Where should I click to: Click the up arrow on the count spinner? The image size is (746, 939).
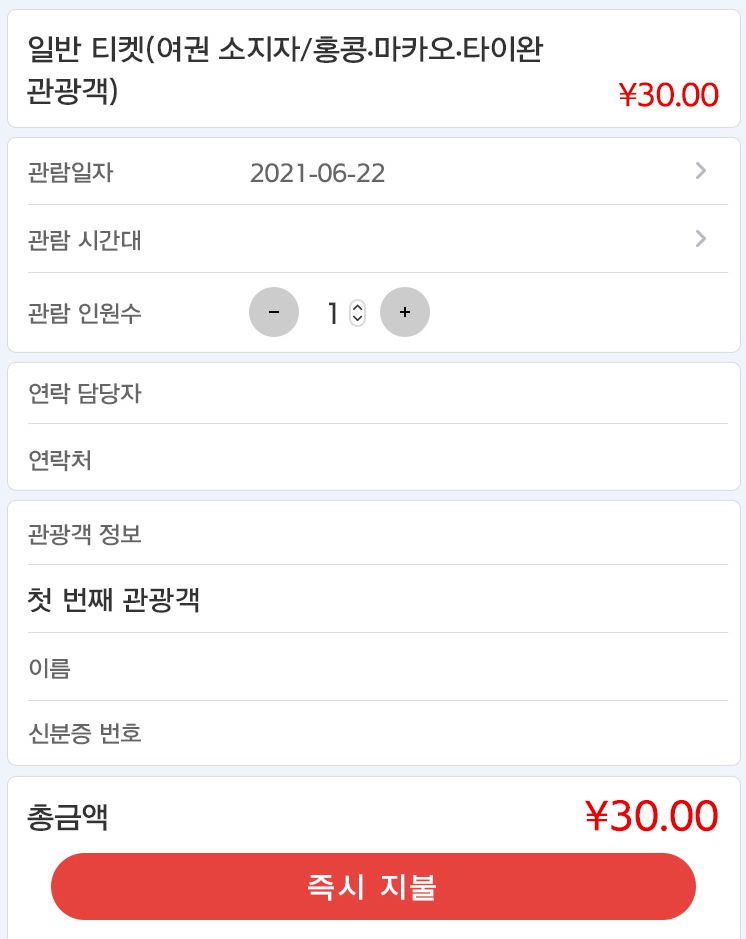tap(357, 306)
